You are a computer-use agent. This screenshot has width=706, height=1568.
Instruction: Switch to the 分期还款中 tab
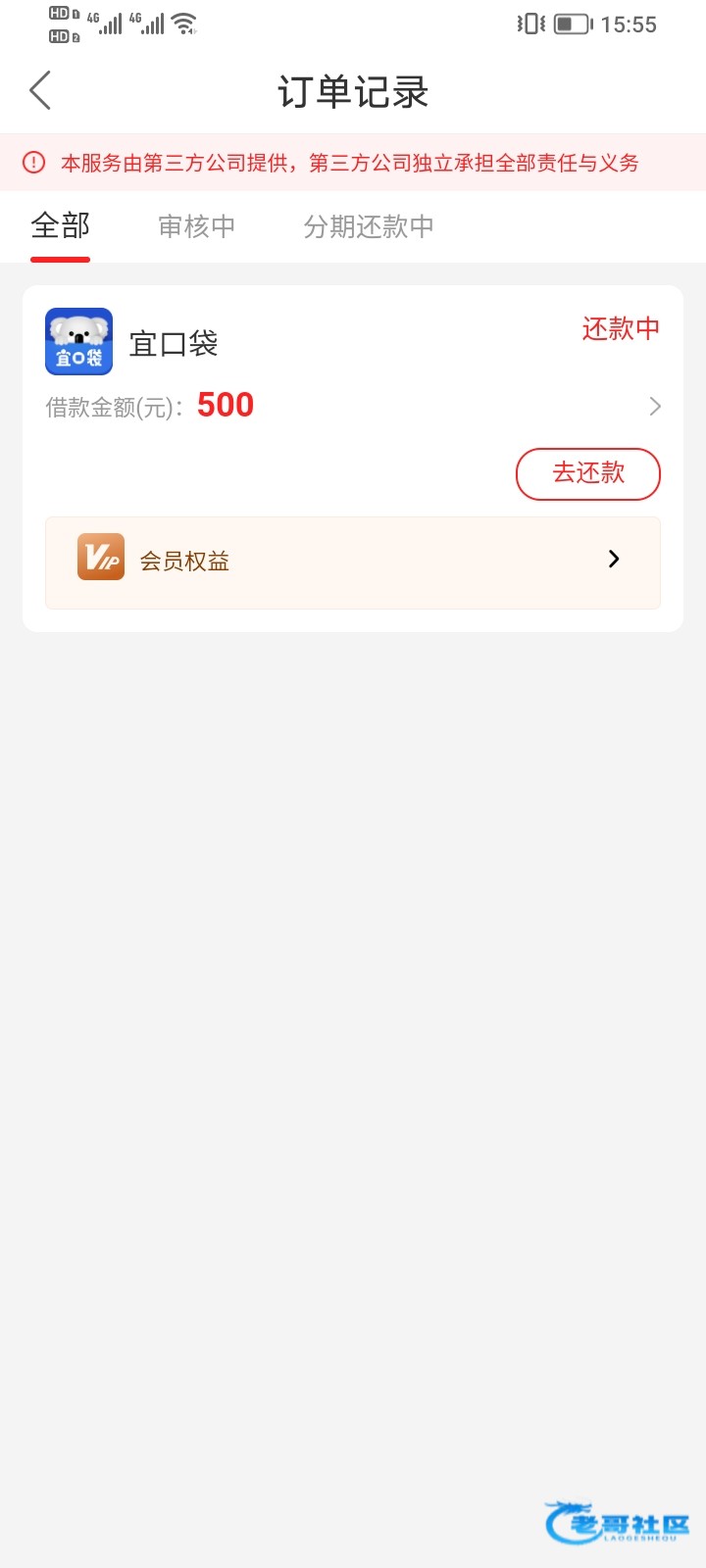point(368,226)
